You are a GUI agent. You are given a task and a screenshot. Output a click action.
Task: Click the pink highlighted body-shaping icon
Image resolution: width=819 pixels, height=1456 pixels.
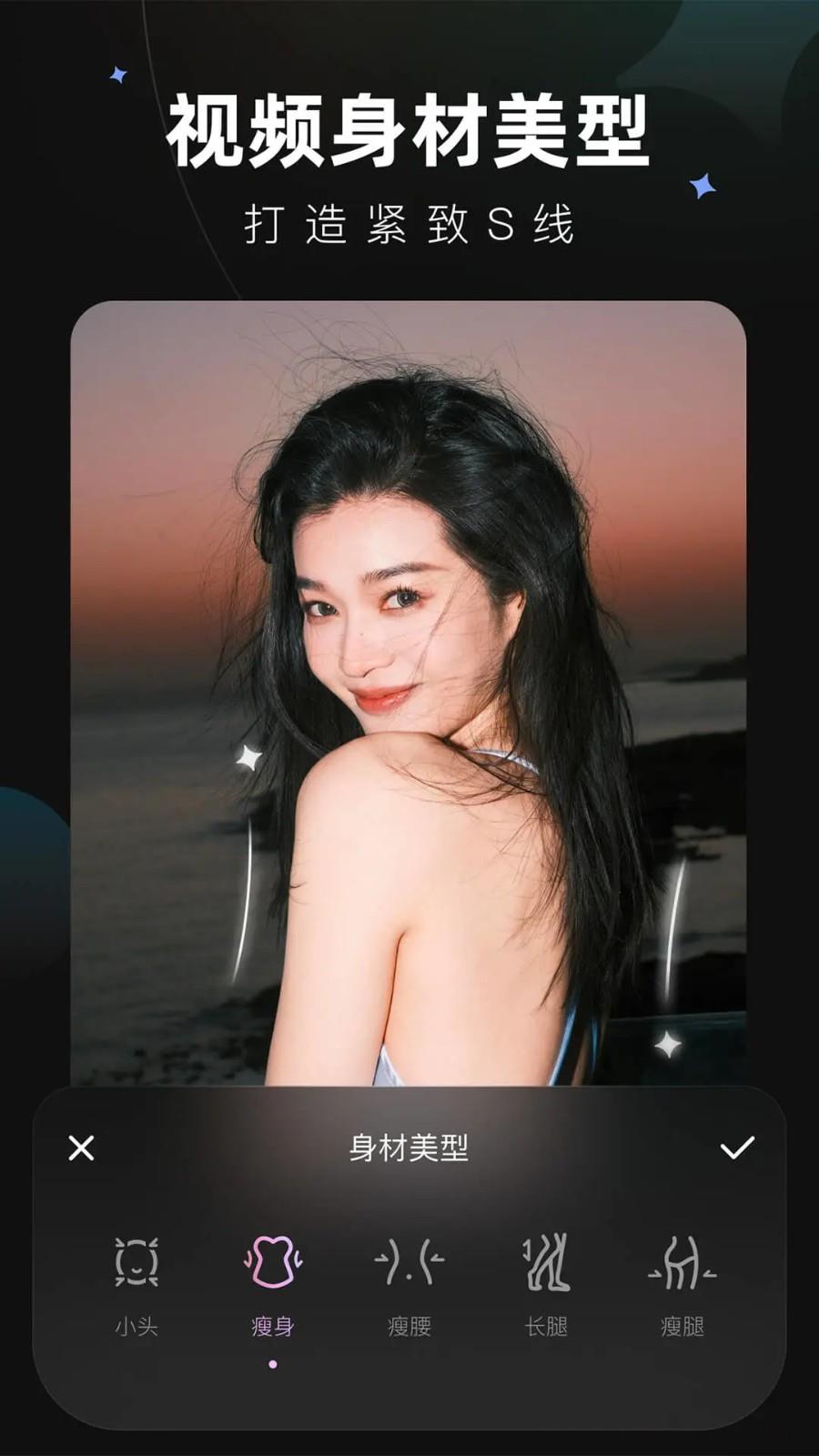272,1262
